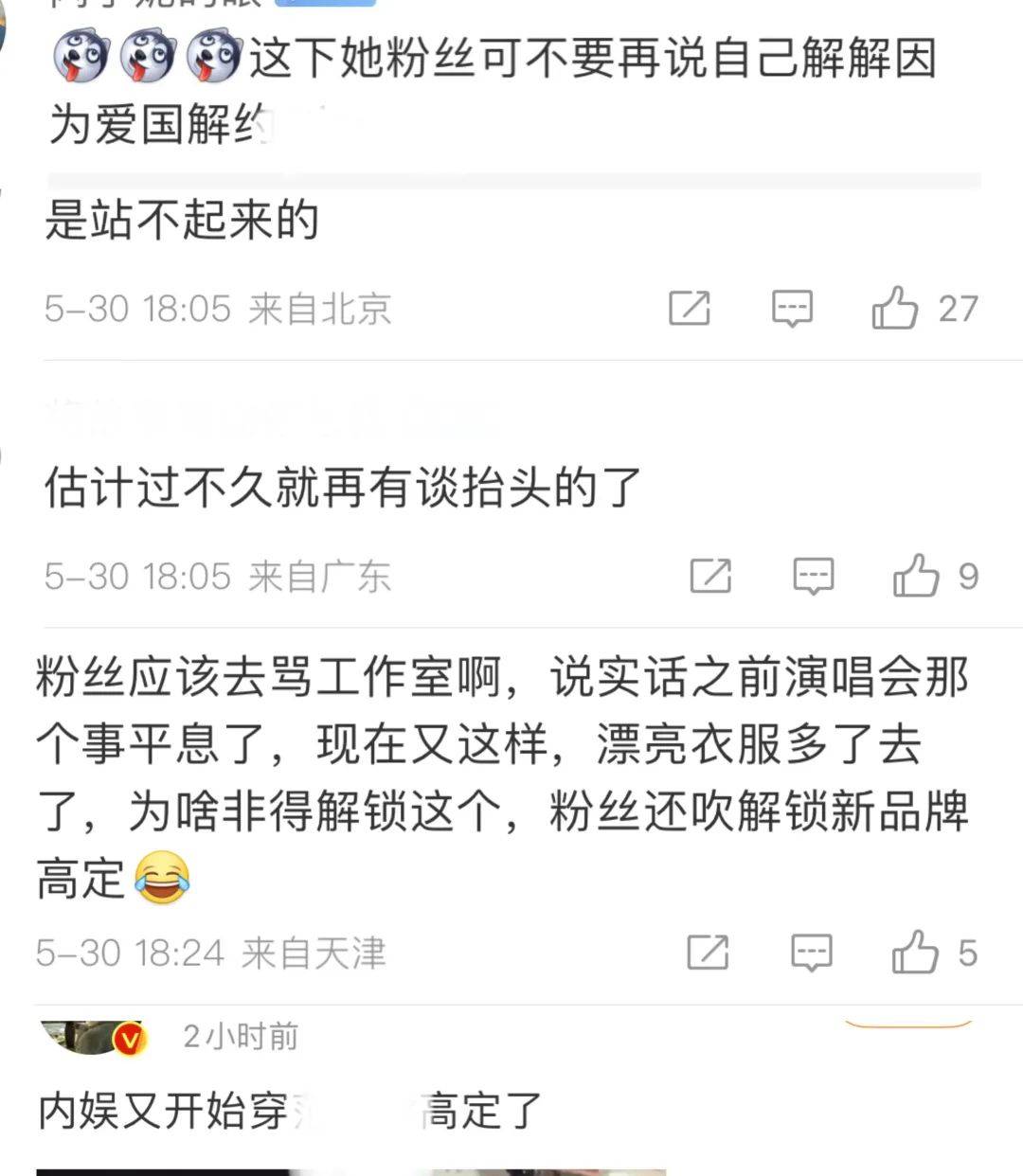Screen dimensions: 1023x1176
Task: Open the reply bubble icon on the 9-like comment
Action: 814,576
